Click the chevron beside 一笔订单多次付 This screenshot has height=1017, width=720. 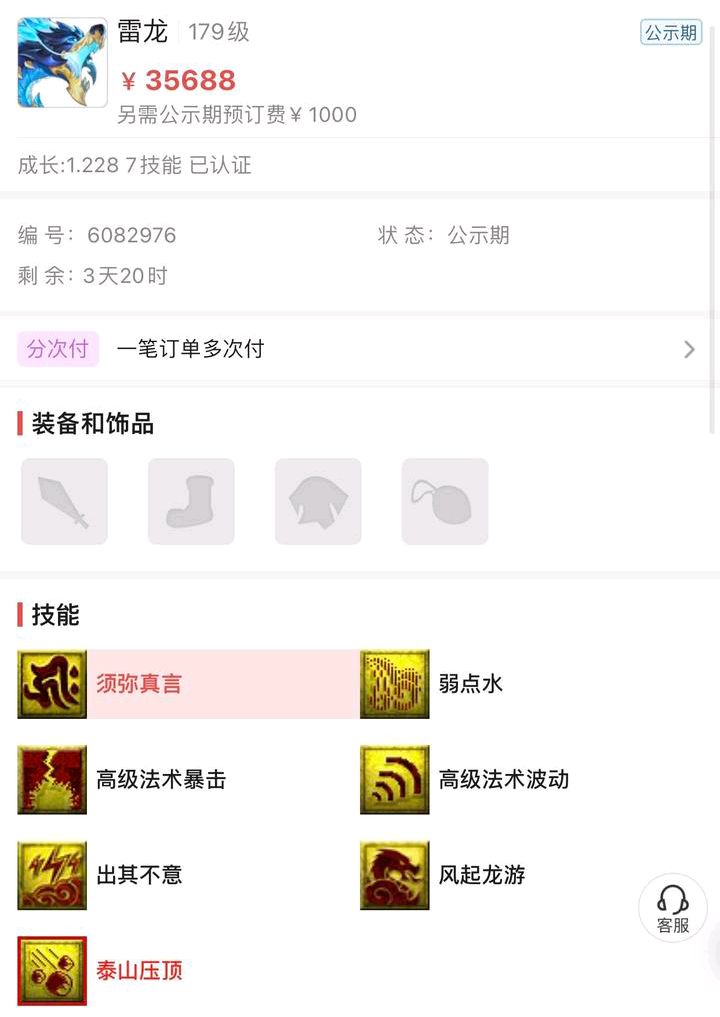688,349
